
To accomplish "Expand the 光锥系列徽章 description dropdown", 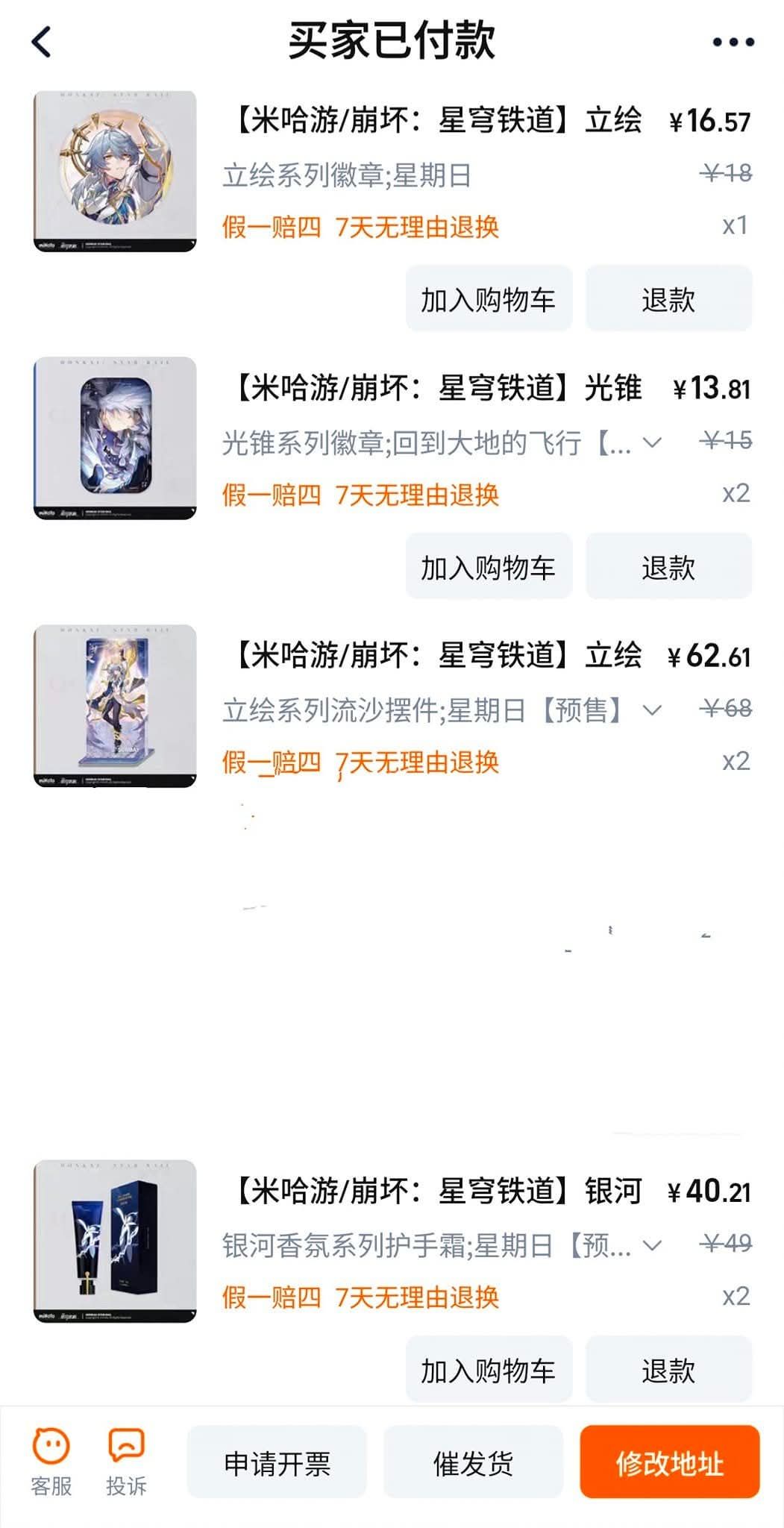I will click(653, 442).
